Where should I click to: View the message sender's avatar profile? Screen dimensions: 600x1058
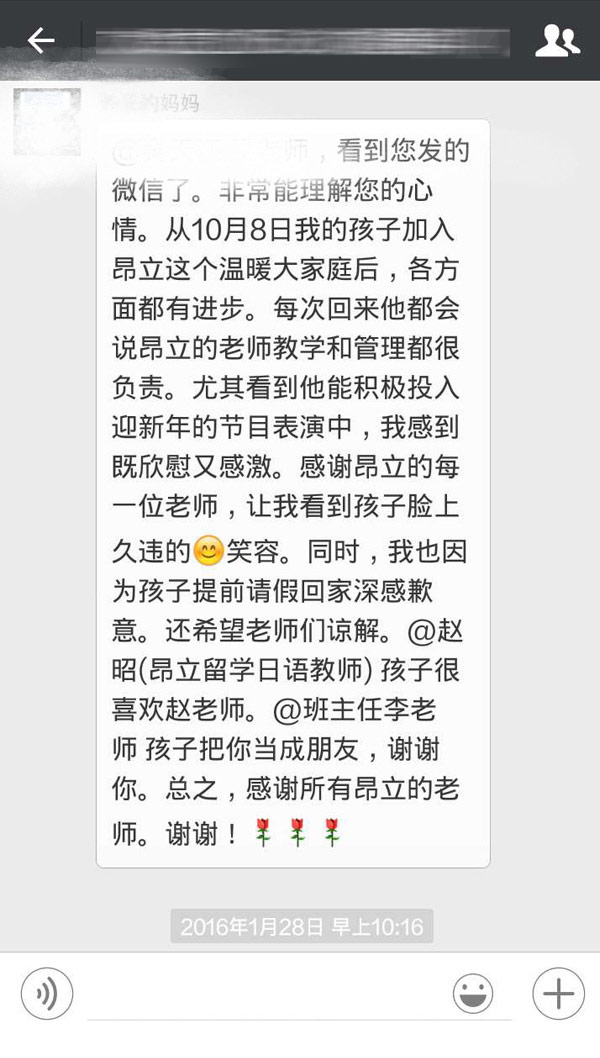coord(47,122)
